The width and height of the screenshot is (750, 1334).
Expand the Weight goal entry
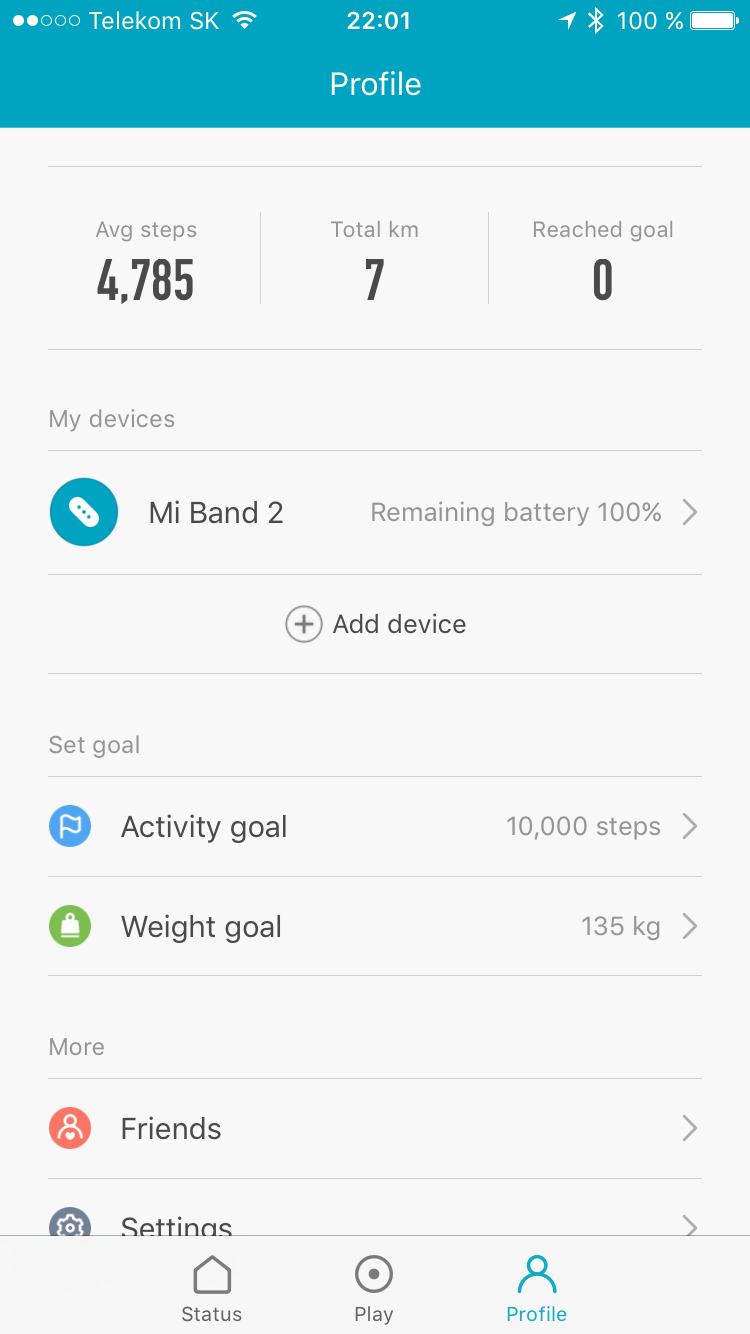point(689,926)
